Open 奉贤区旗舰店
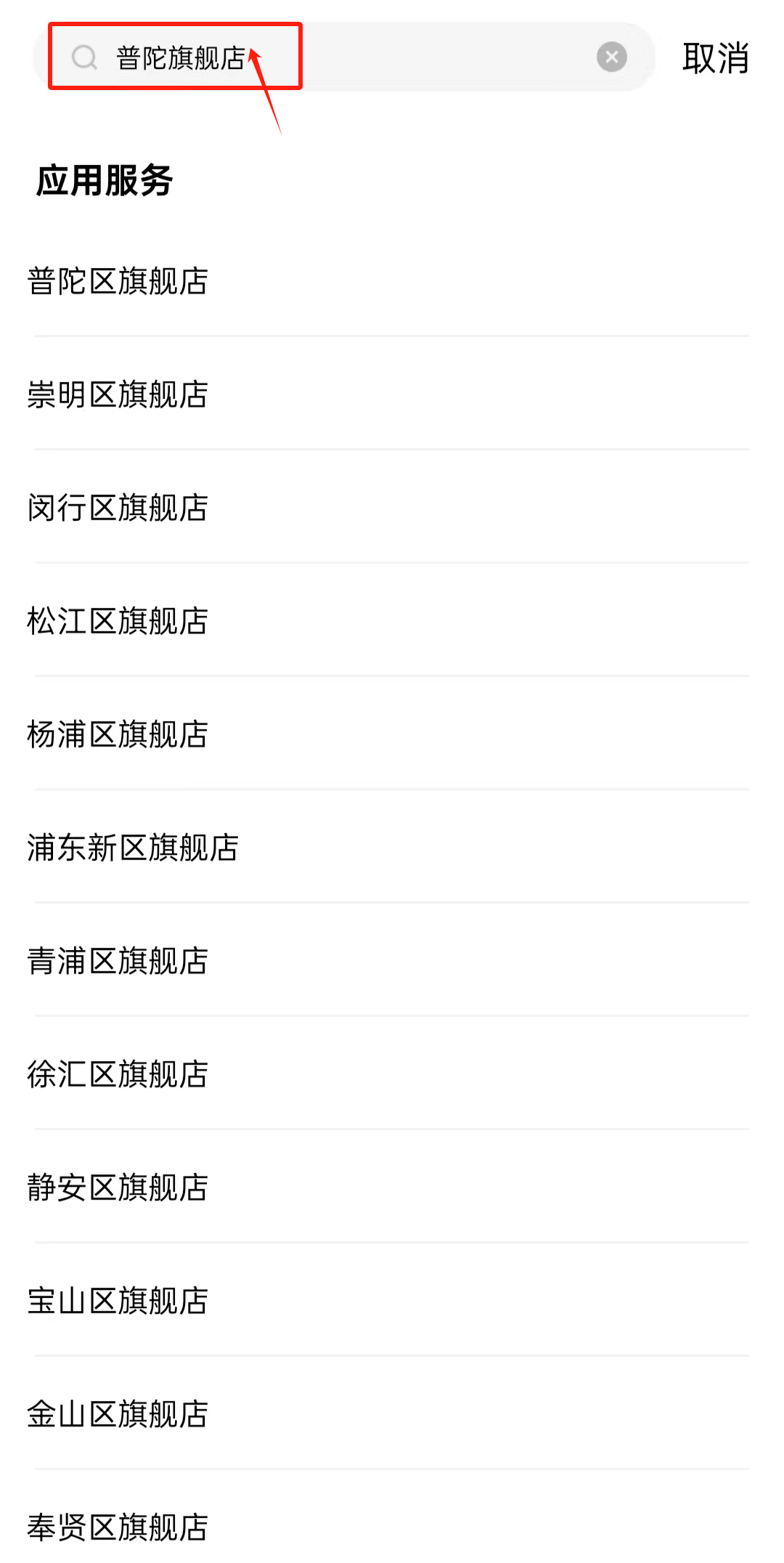Image resolution: width=784 pixels, height=1563 pixels. click(x=118, y=1526)
